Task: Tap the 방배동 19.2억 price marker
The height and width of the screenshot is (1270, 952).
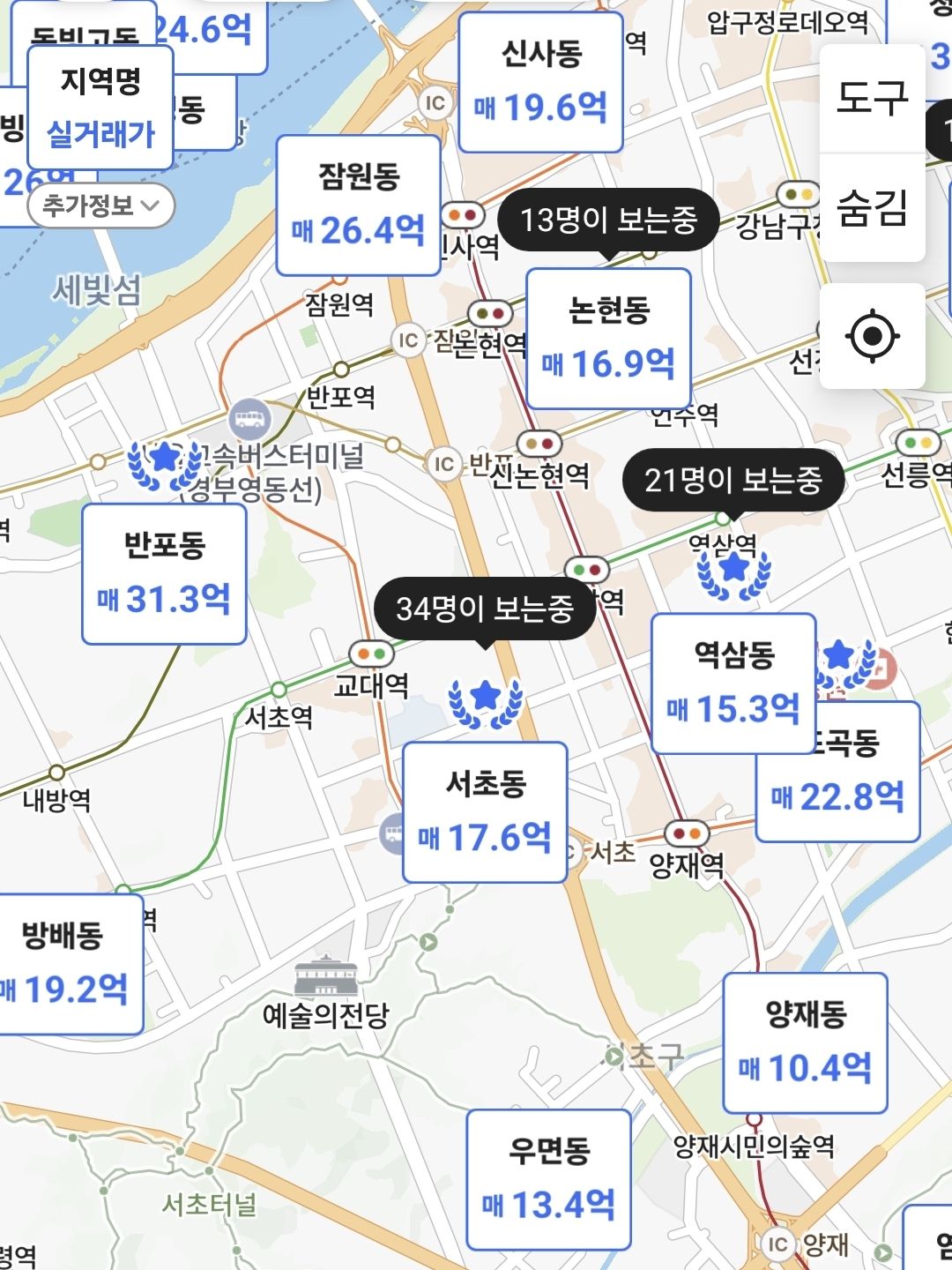Action: [x=71, y=964]
